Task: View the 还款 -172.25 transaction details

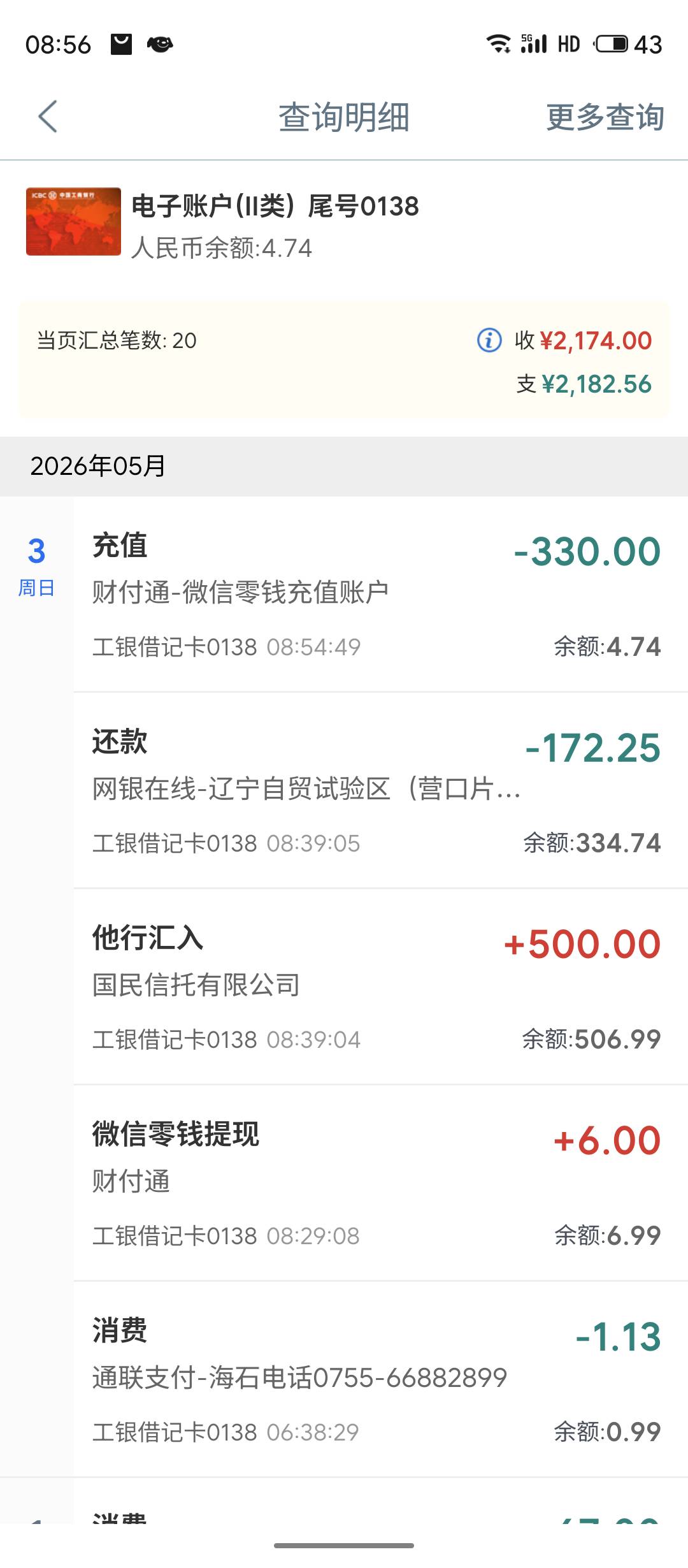Action: point(380,790)
